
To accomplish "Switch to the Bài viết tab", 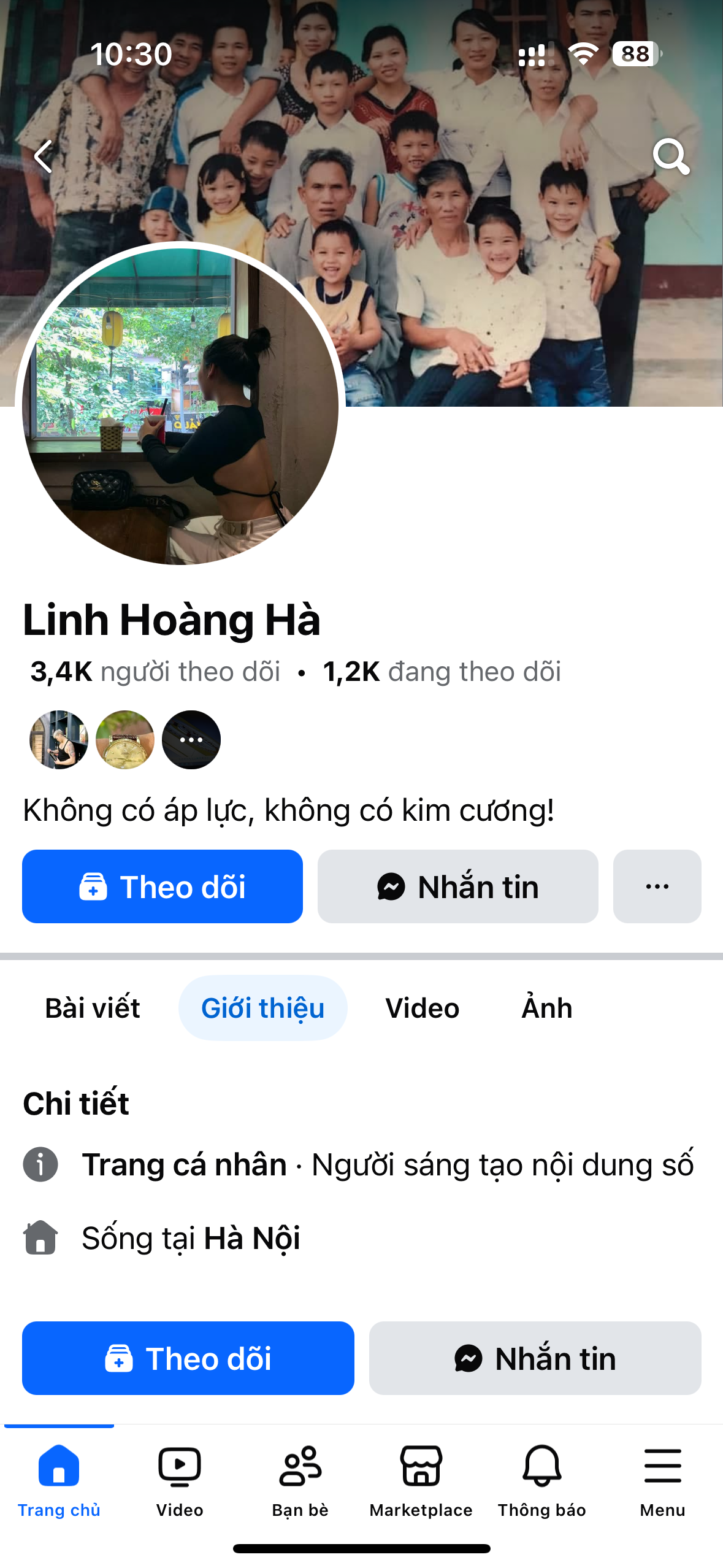I will click(93, 1008).
